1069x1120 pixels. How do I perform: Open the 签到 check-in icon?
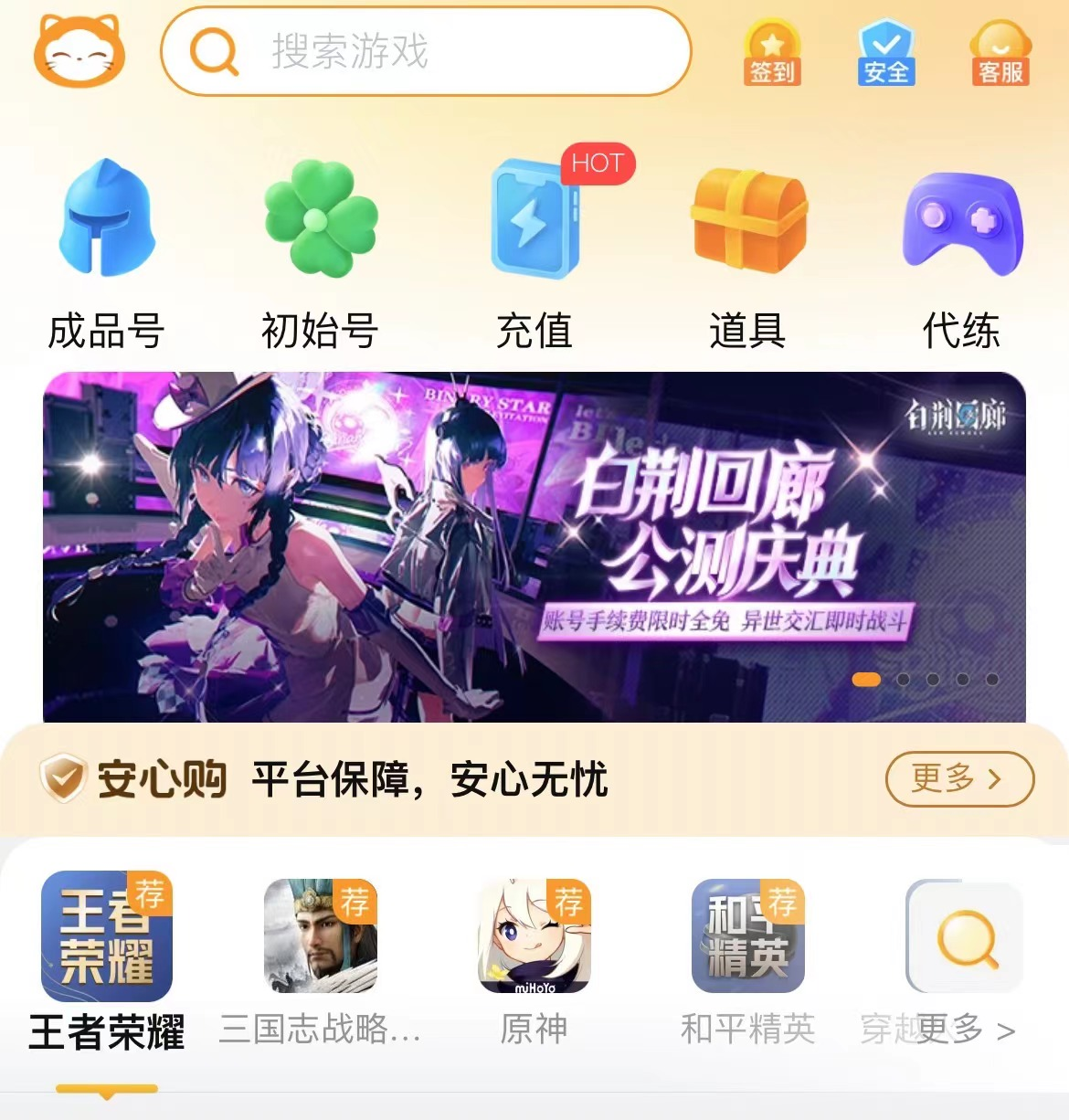(x=772, y=53)
